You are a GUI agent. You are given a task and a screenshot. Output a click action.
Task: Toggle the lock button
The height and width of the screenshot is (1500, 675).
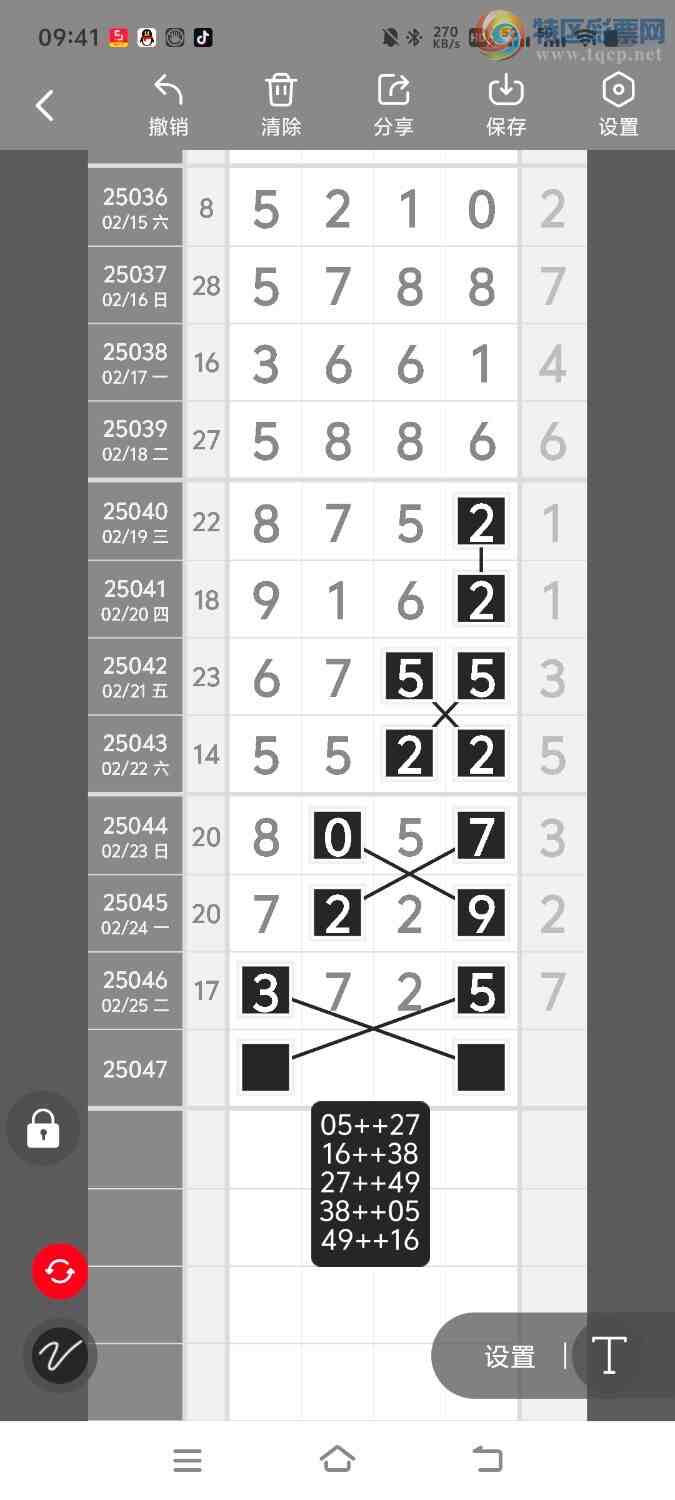[x=43, y=1129]
